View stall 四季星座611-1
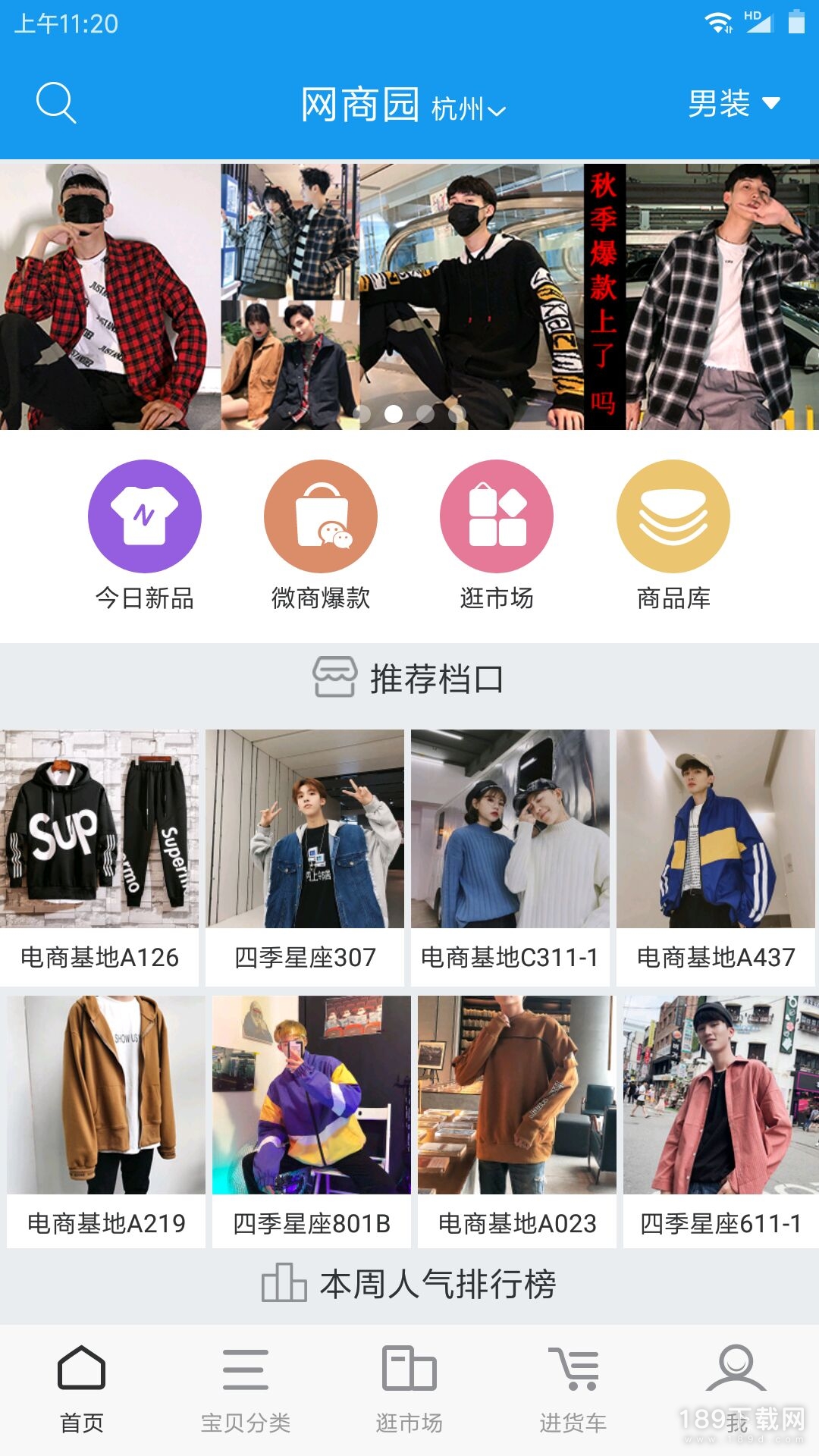Screen dimensions: 819x1456 pos(720,1122)
